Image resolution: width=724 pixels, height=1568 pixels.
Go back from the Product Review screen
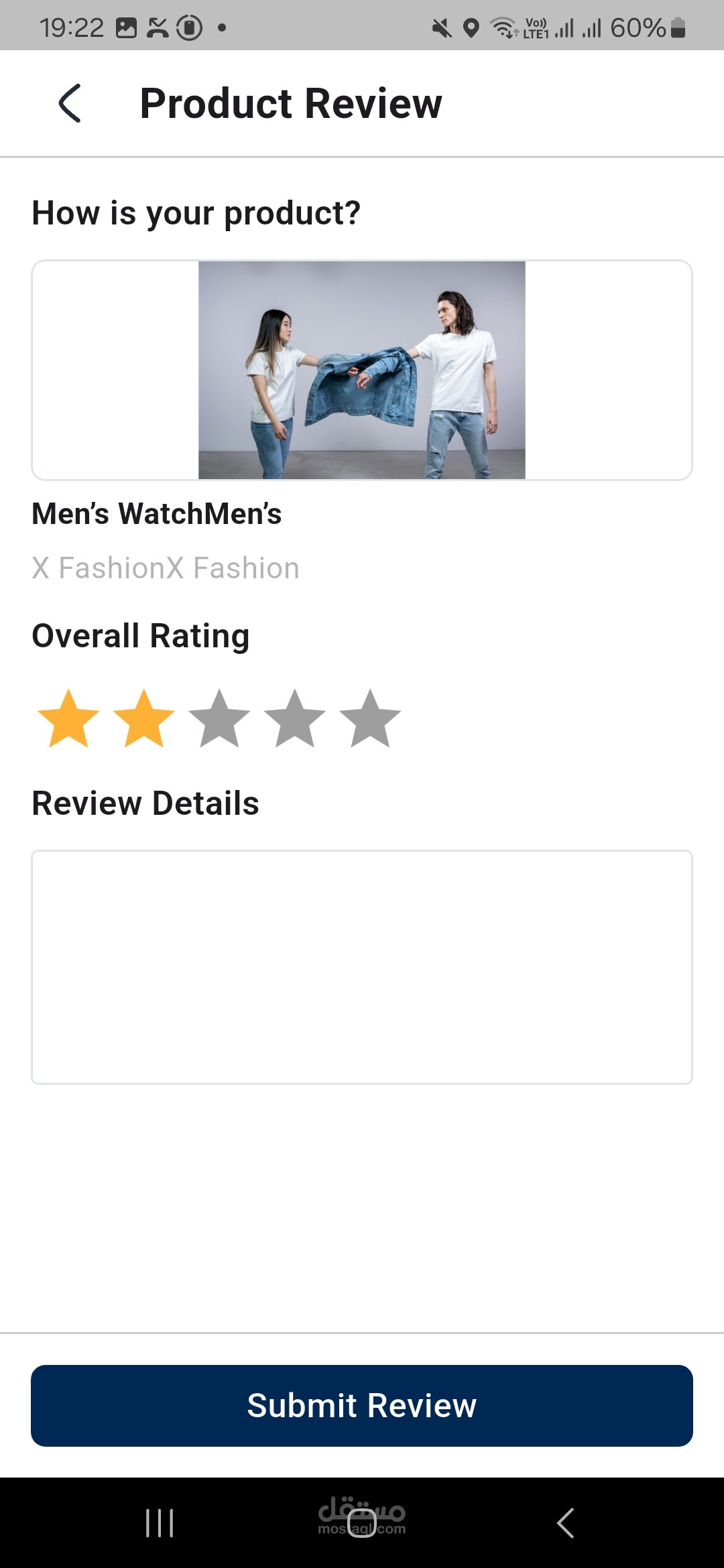pos(70,103)
